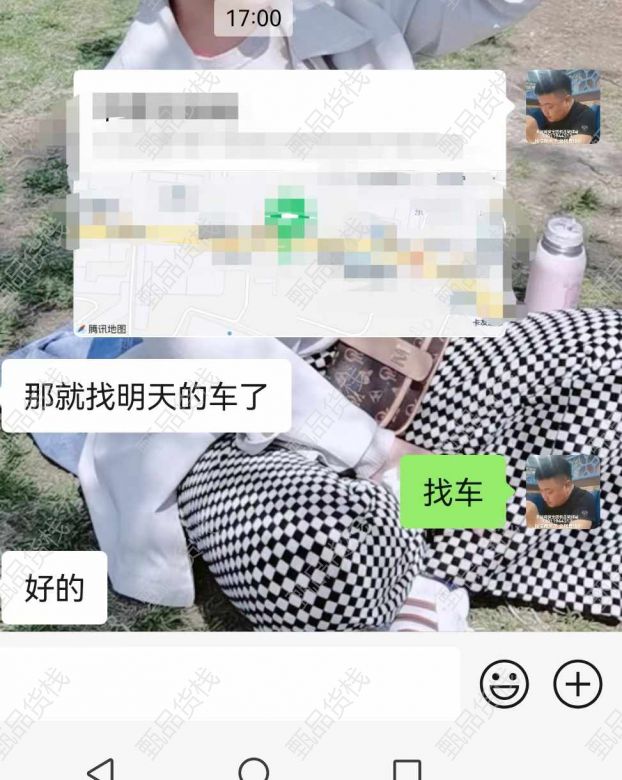Open the shared Tencent map location card
The height and width of the screenshot is (780, 622).
[x=290, y=205]
